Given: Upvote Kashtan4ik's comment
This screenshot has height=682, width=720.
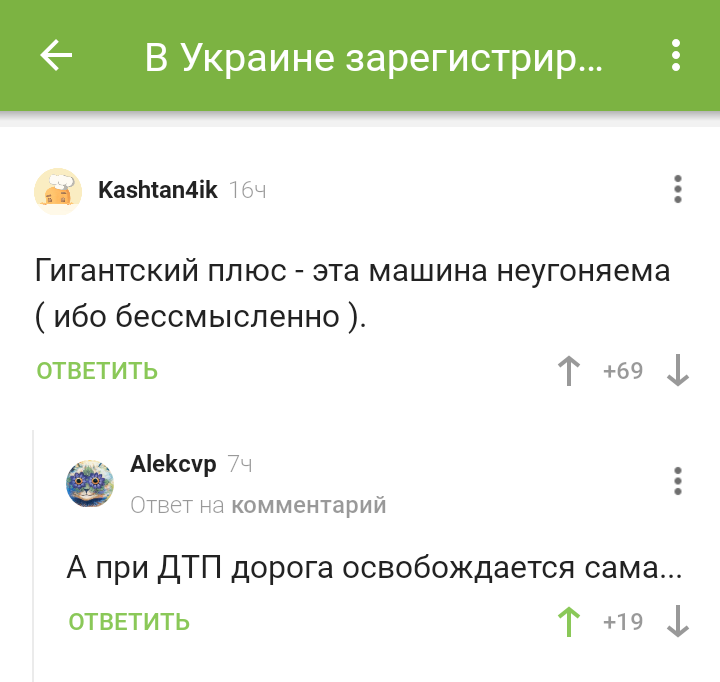Looking at the screenshot, I should (x=569, y=372).
